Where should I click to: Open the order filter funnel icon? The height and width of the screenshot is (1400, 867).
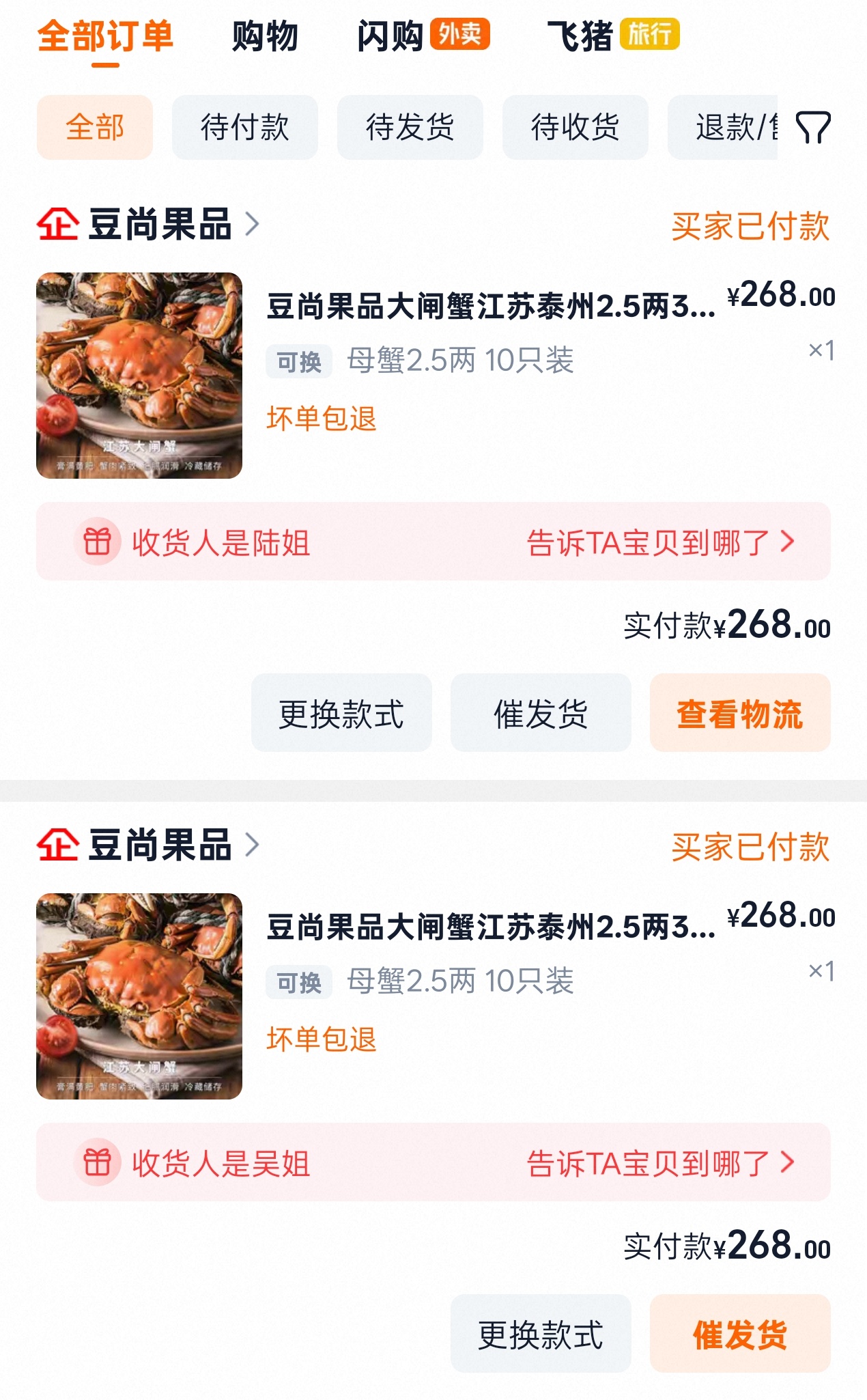click(x=813, y=127)
